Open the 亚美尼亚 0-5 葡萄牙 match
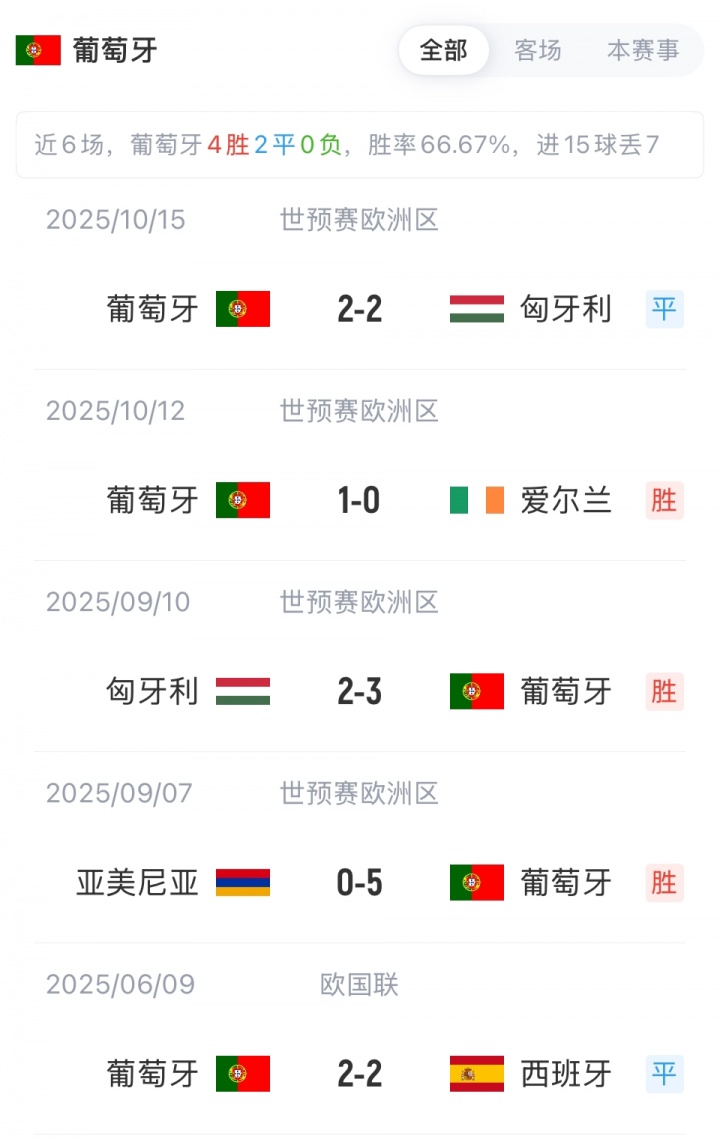The image size is (720, 1142). (360, 883)
